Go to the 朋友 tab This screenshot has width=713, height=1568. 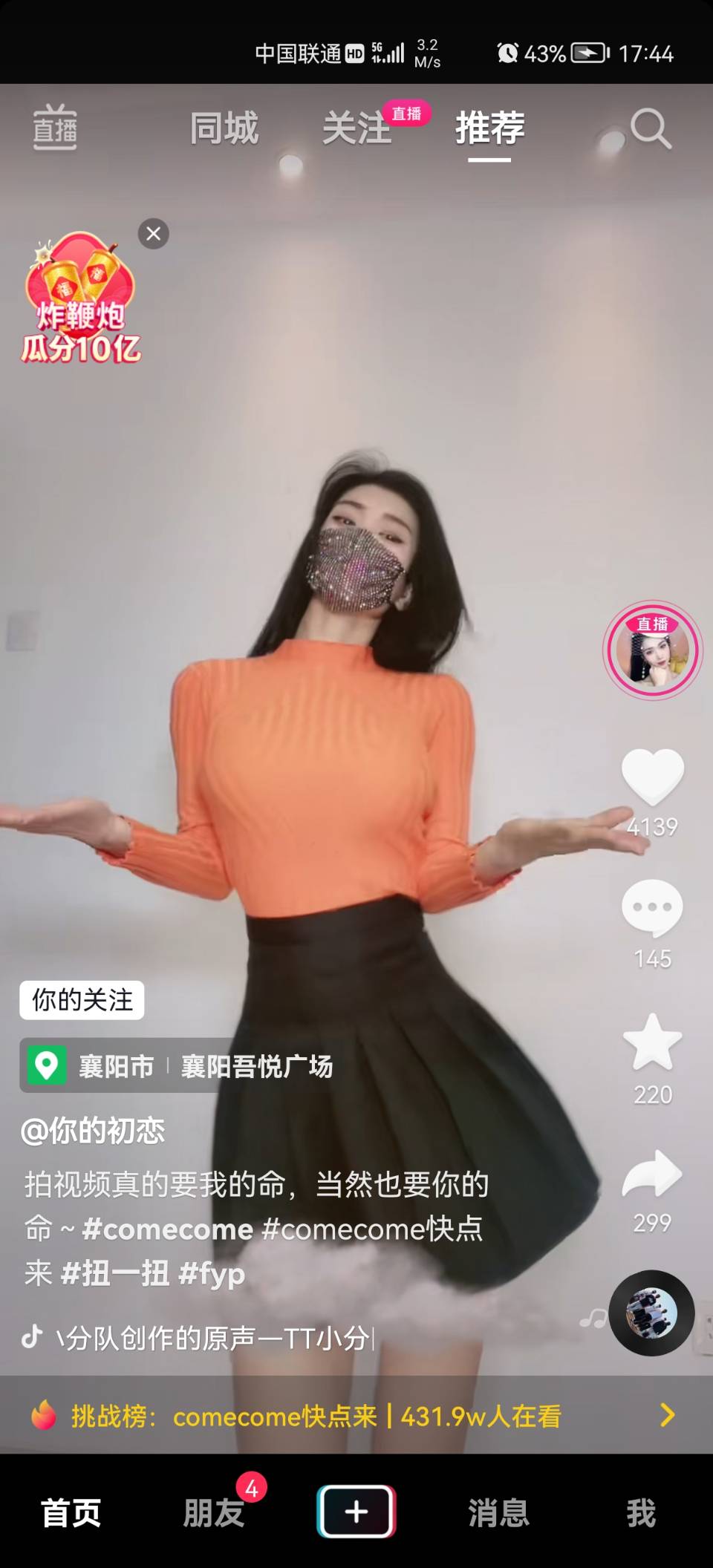(x=214, y=1512)
